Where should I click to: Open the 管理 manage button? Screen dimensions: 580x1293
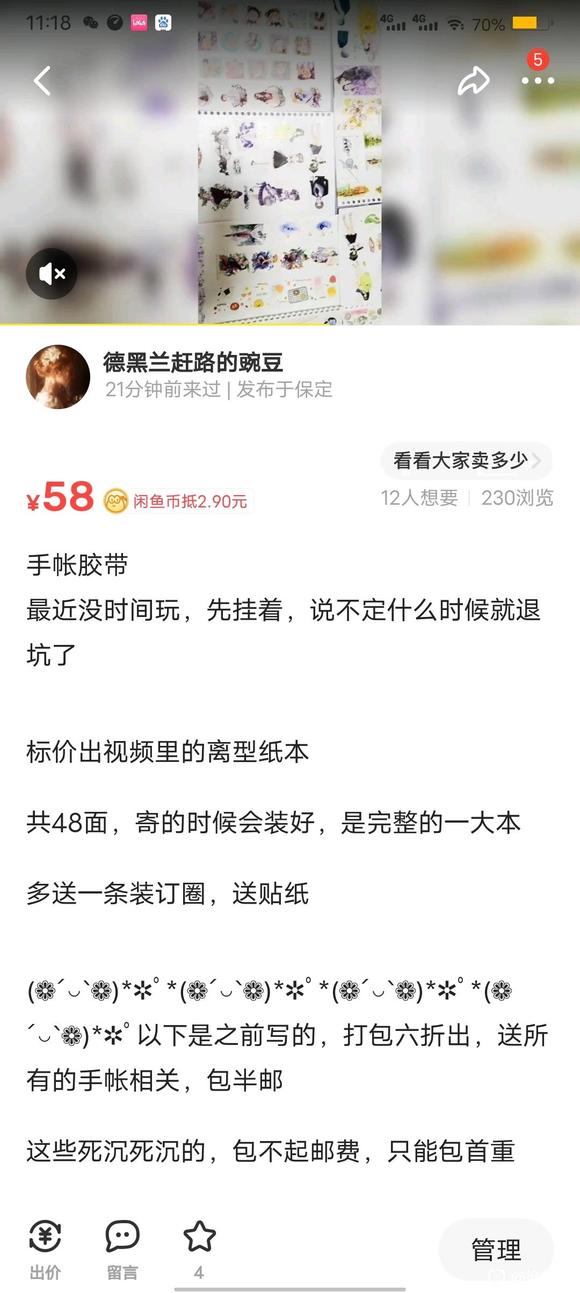496,1249
